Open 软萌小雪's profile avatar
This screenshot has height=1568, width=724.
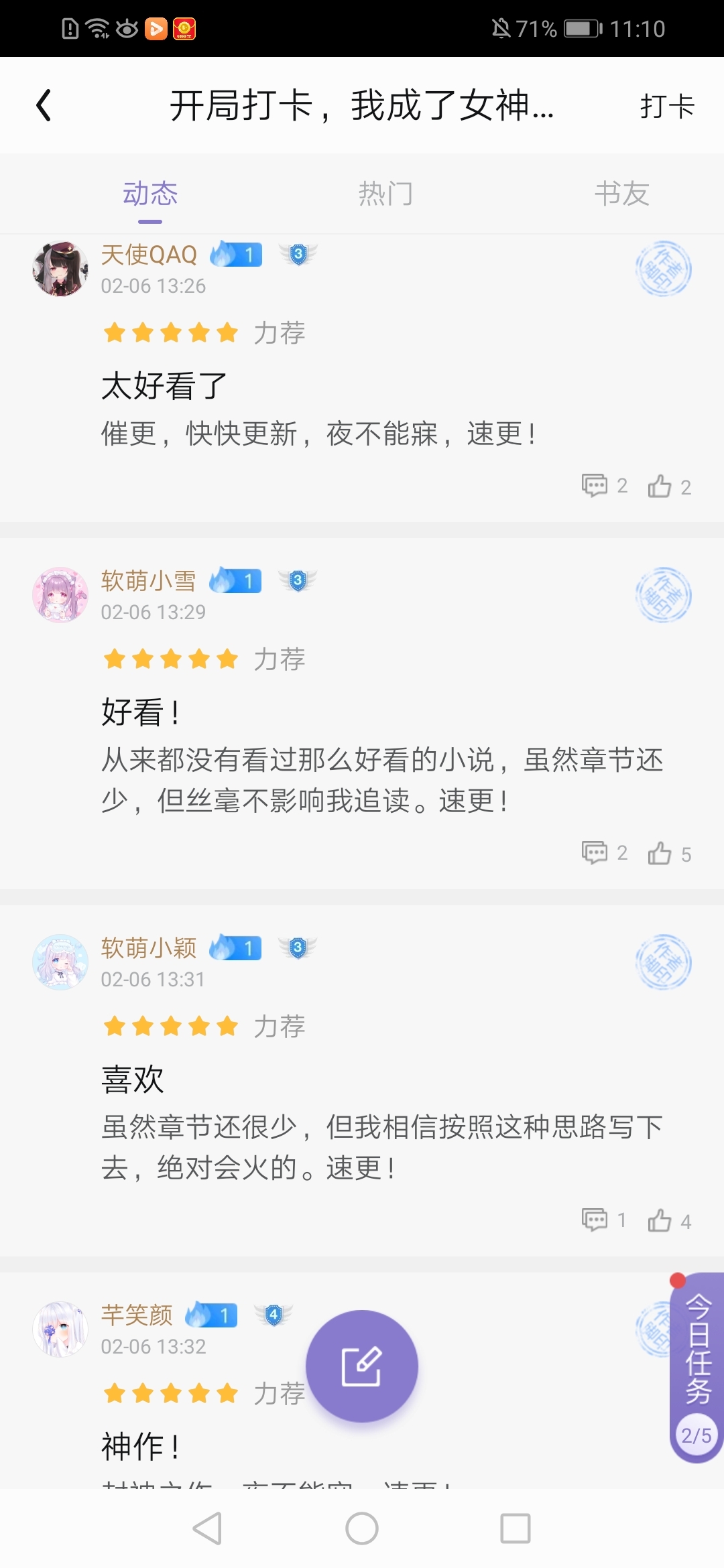(60, 595)
